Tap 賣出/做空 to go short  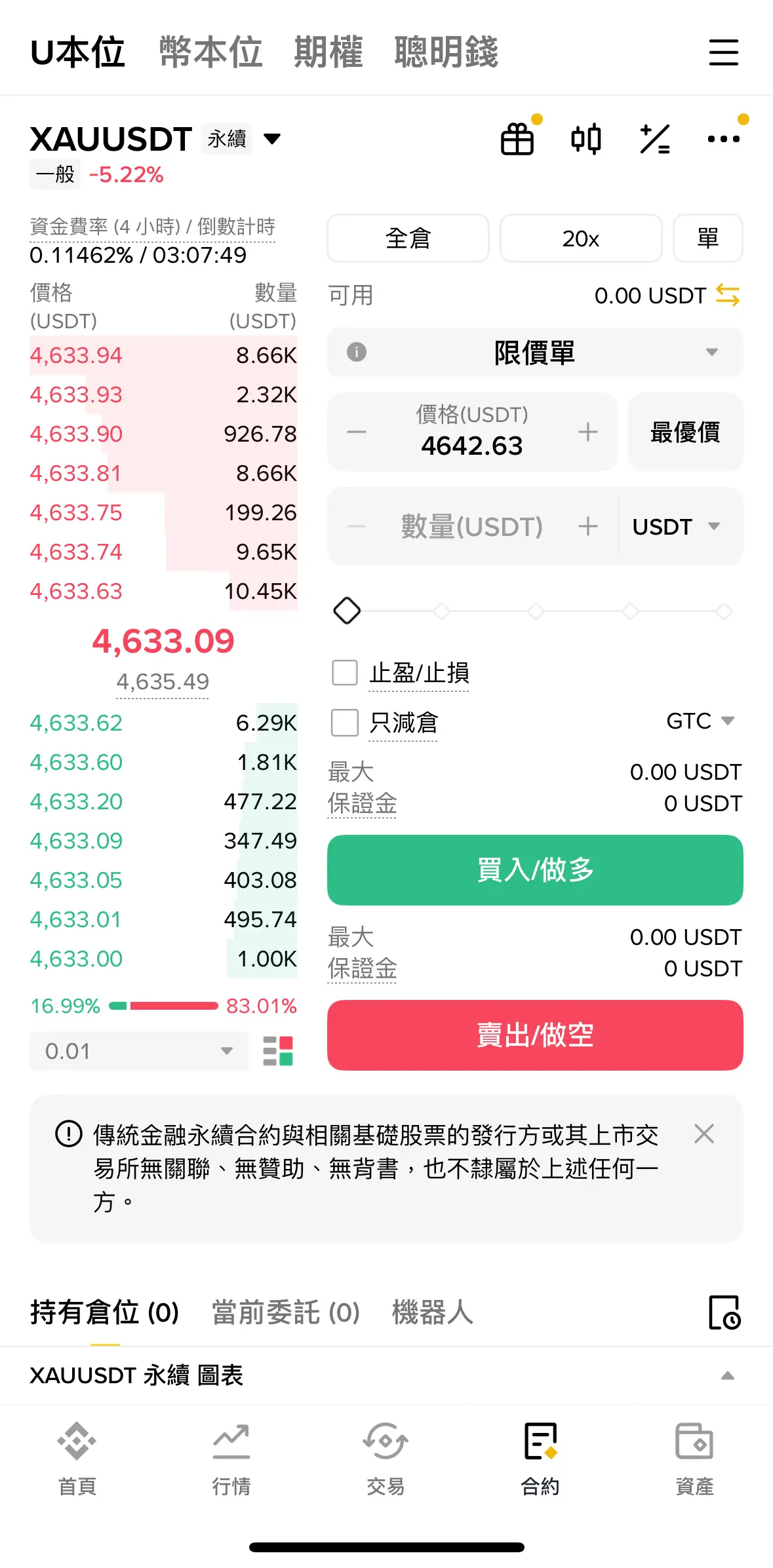point(535,1035)
